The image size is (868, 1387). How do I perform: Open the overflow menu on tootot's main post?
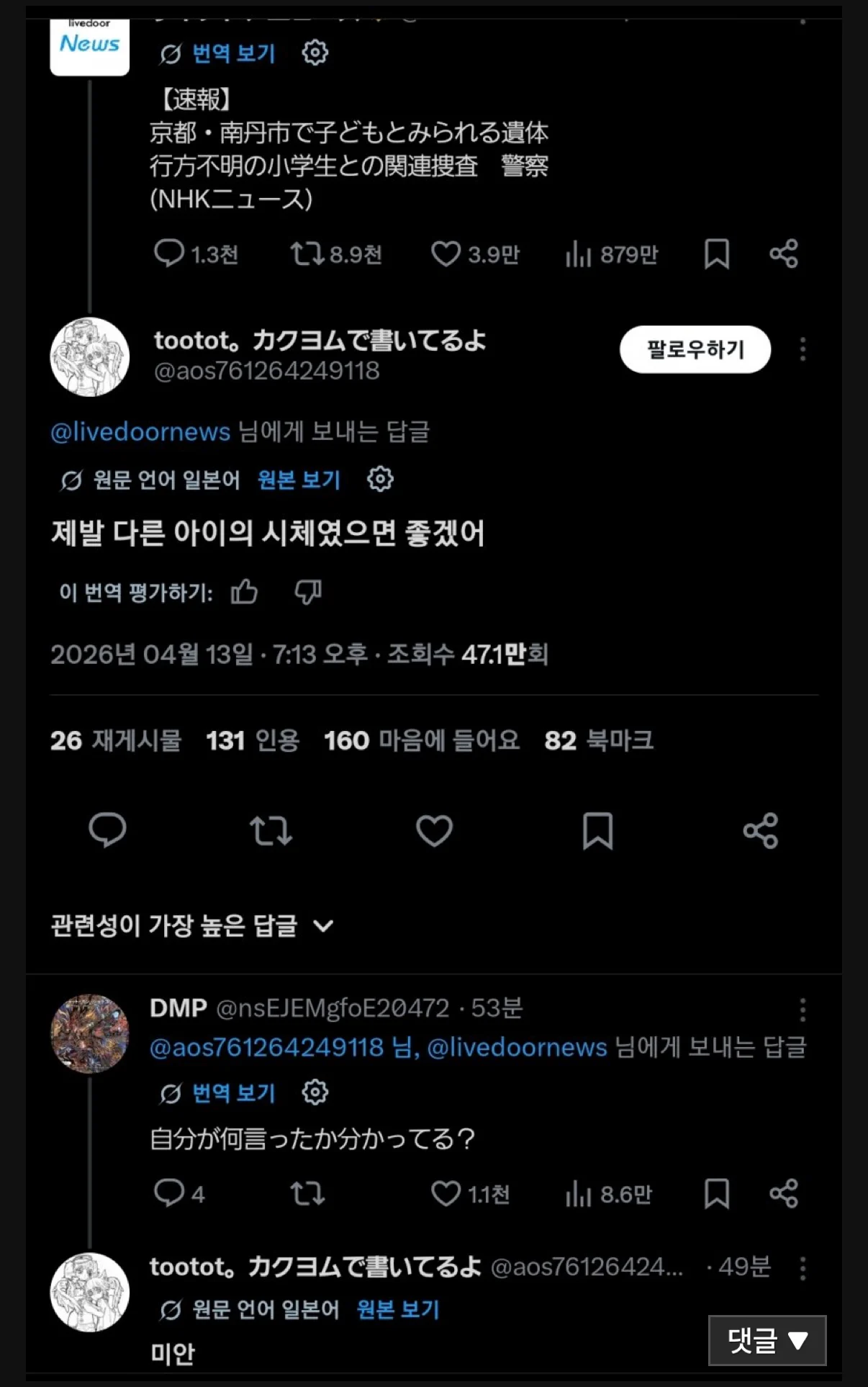(803, 349)
